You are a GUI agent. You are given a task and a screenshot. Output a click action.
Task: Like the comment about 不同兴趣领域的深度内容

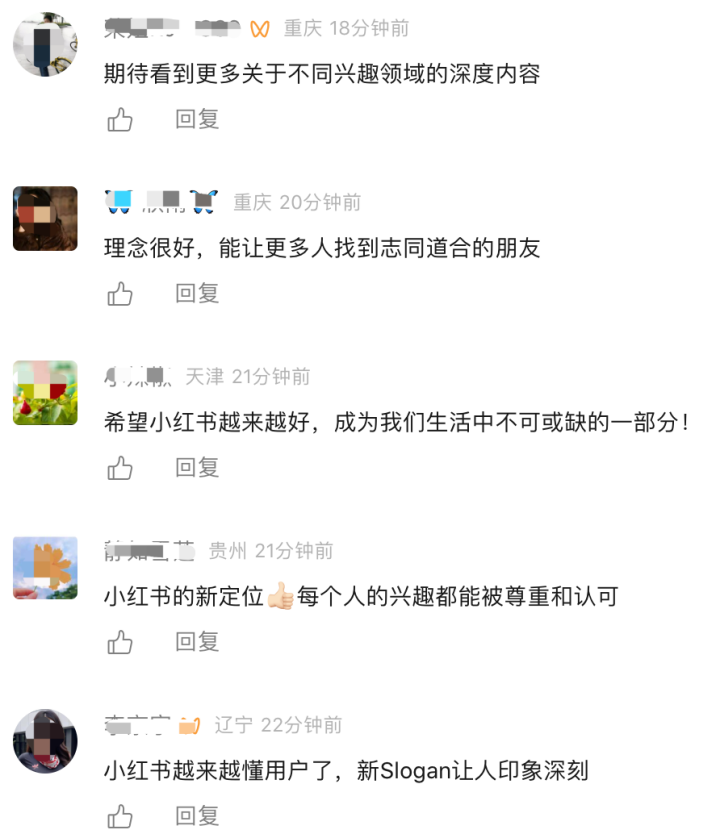pyautogui.click(x=120, y=120)
